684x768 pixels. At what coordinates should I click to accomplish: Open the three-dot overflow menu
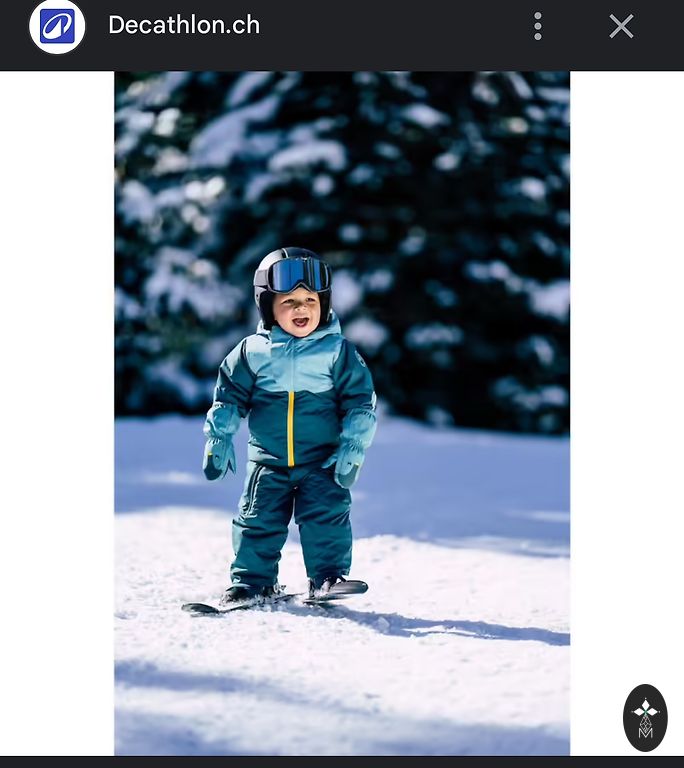tap(537, 27)
